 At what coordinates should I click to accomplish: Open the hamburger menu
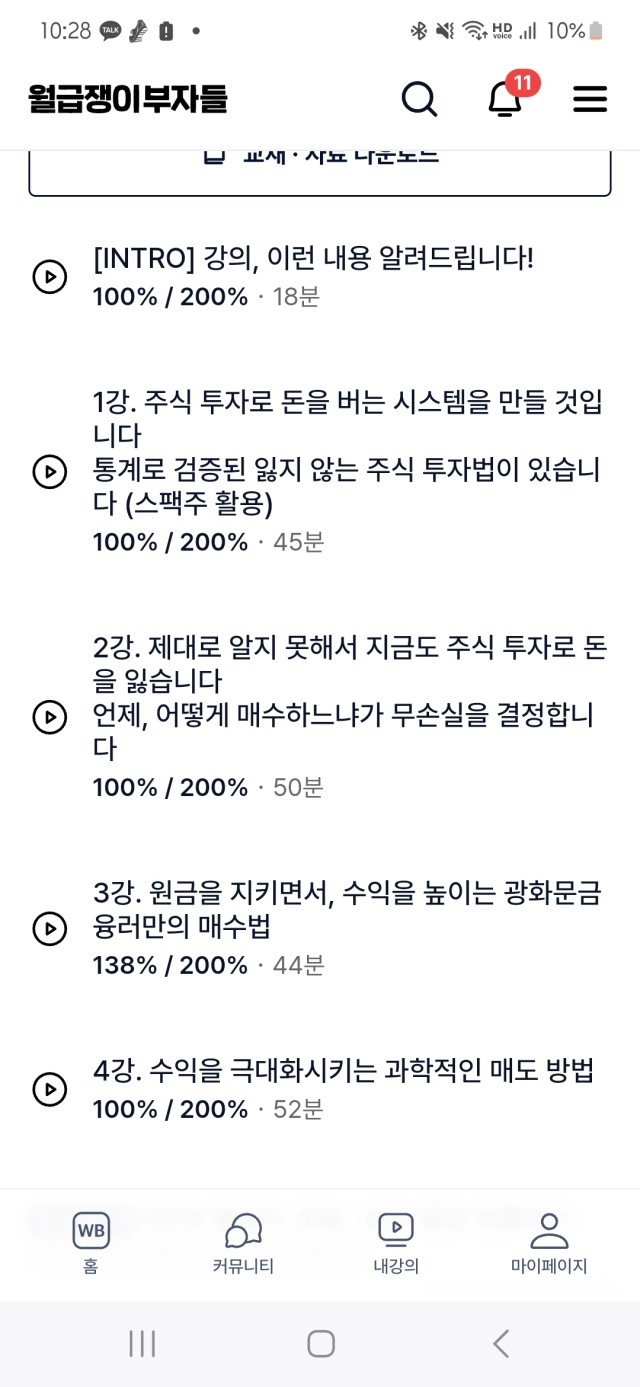(x=590, y=99)
